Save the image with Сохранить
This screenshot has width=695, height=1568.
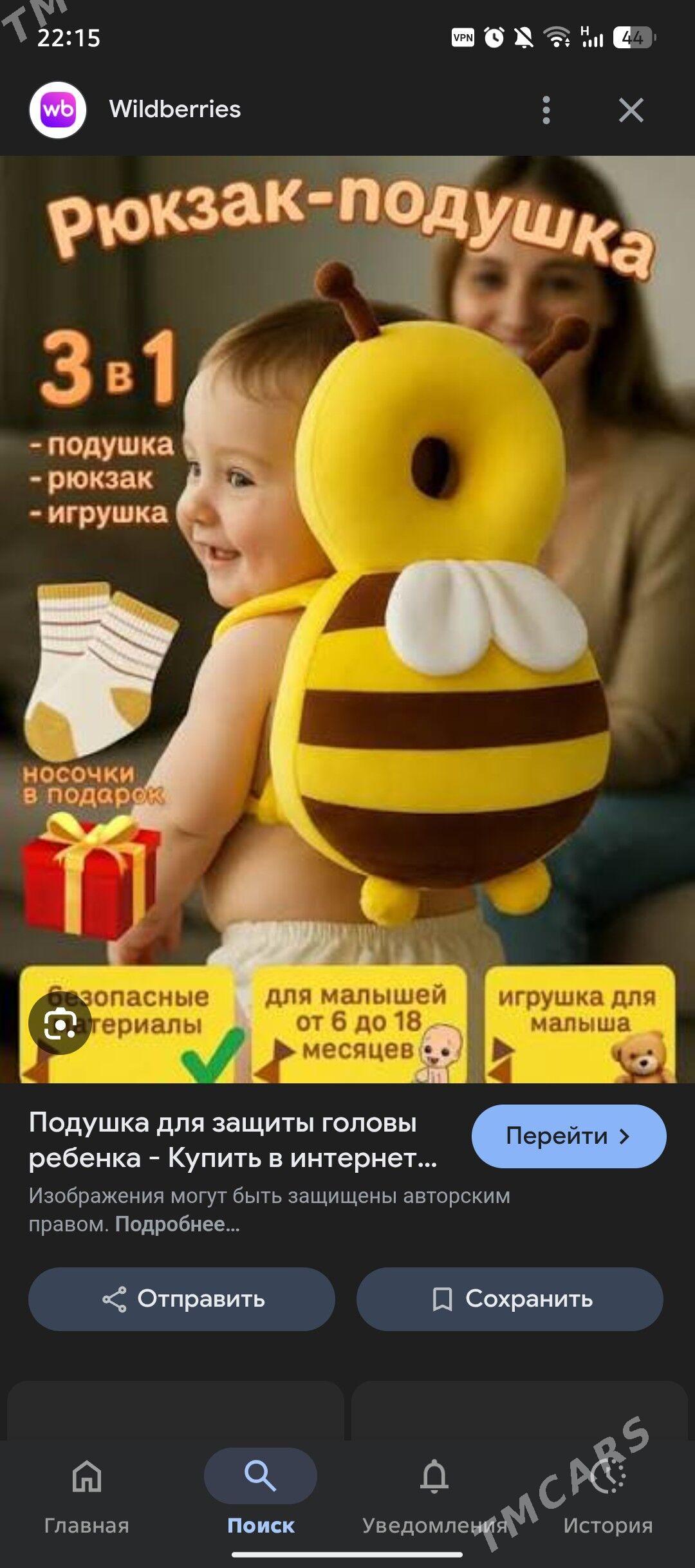pos(510,1299)
